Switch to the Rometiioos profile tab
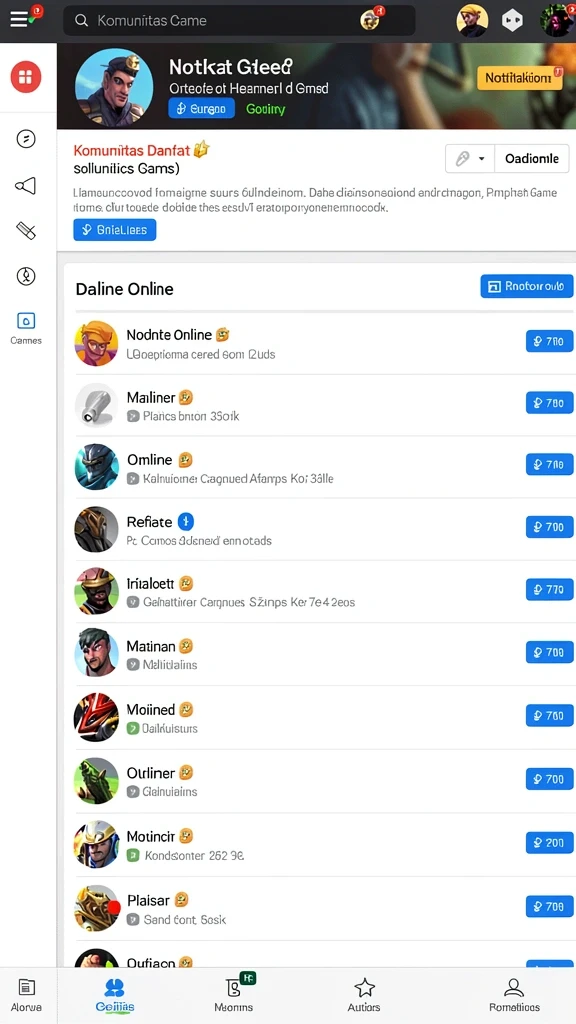The height and width of the screenshot is (1024, 576). coord(514,995)
